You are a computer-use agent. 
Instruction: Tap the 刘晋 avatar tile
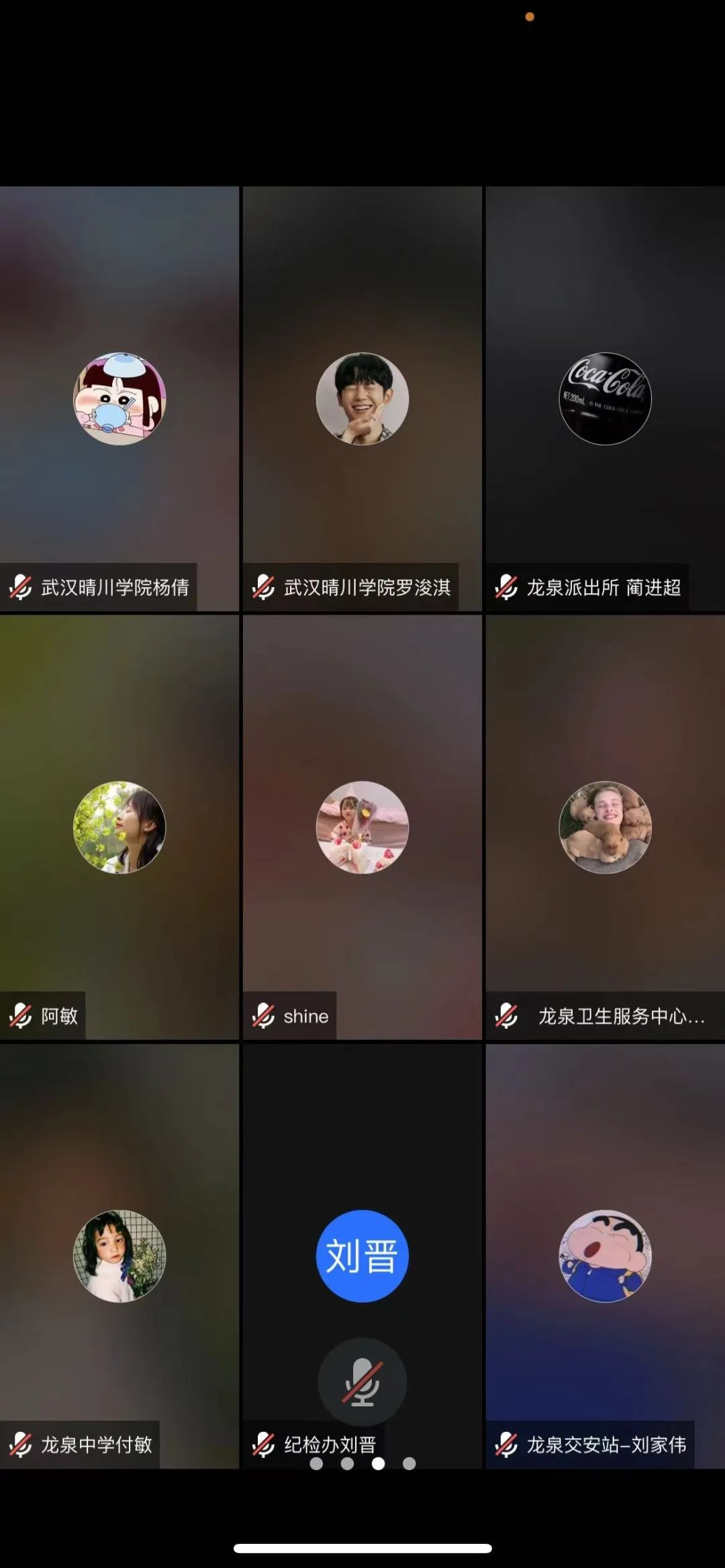coord(362,1255)
